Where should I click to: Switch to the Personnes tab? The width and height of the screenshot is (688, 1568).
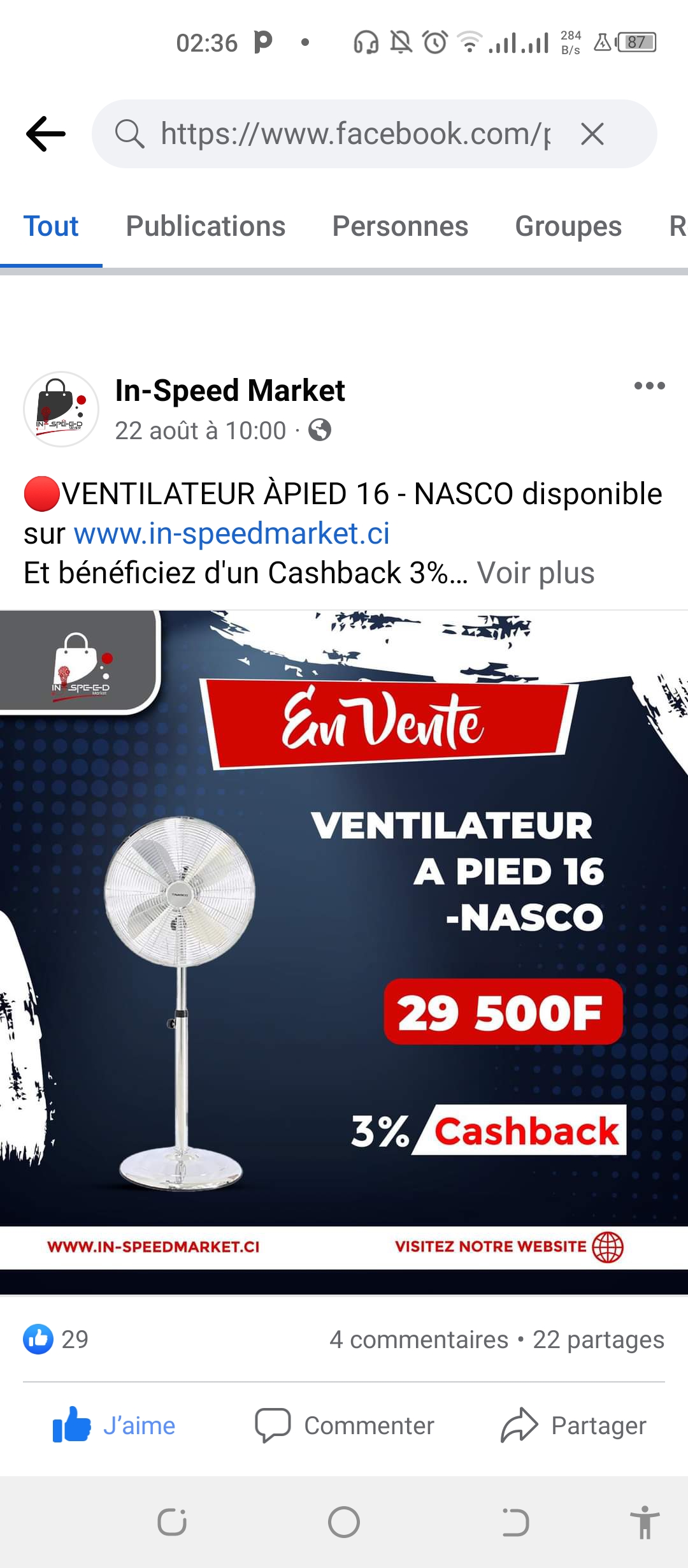coord(400,226)
